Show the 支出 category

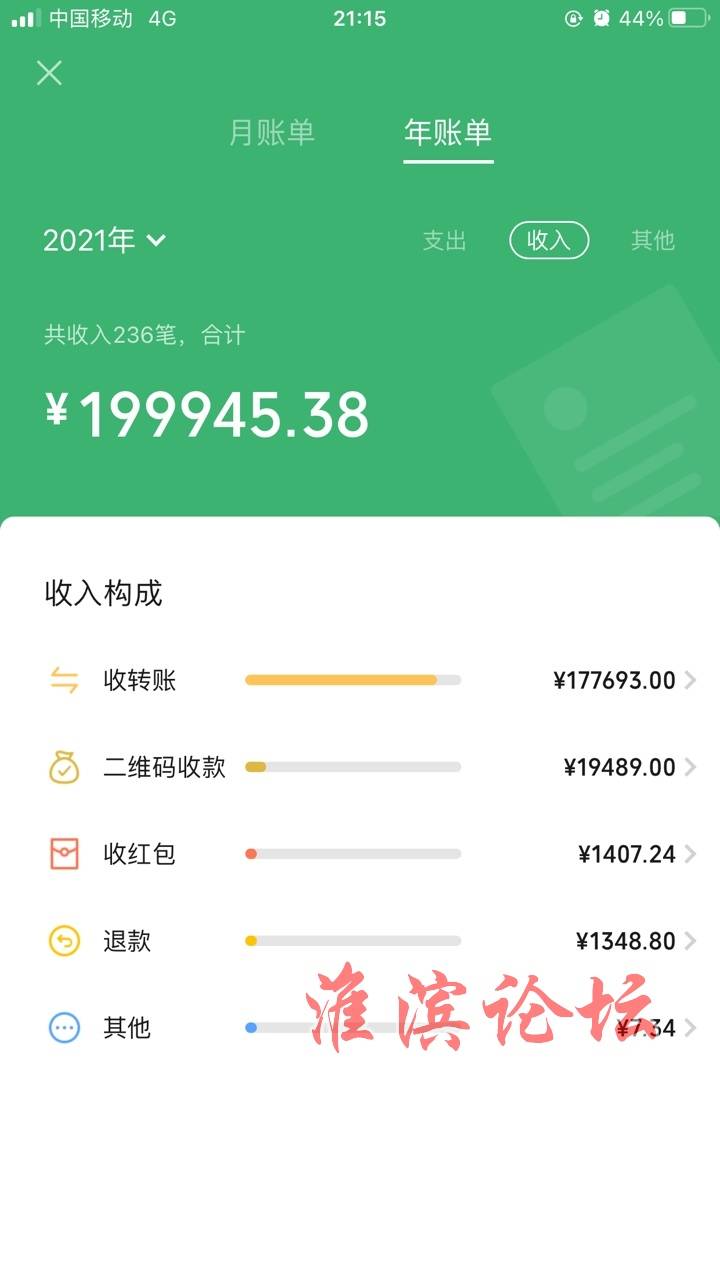444,240
